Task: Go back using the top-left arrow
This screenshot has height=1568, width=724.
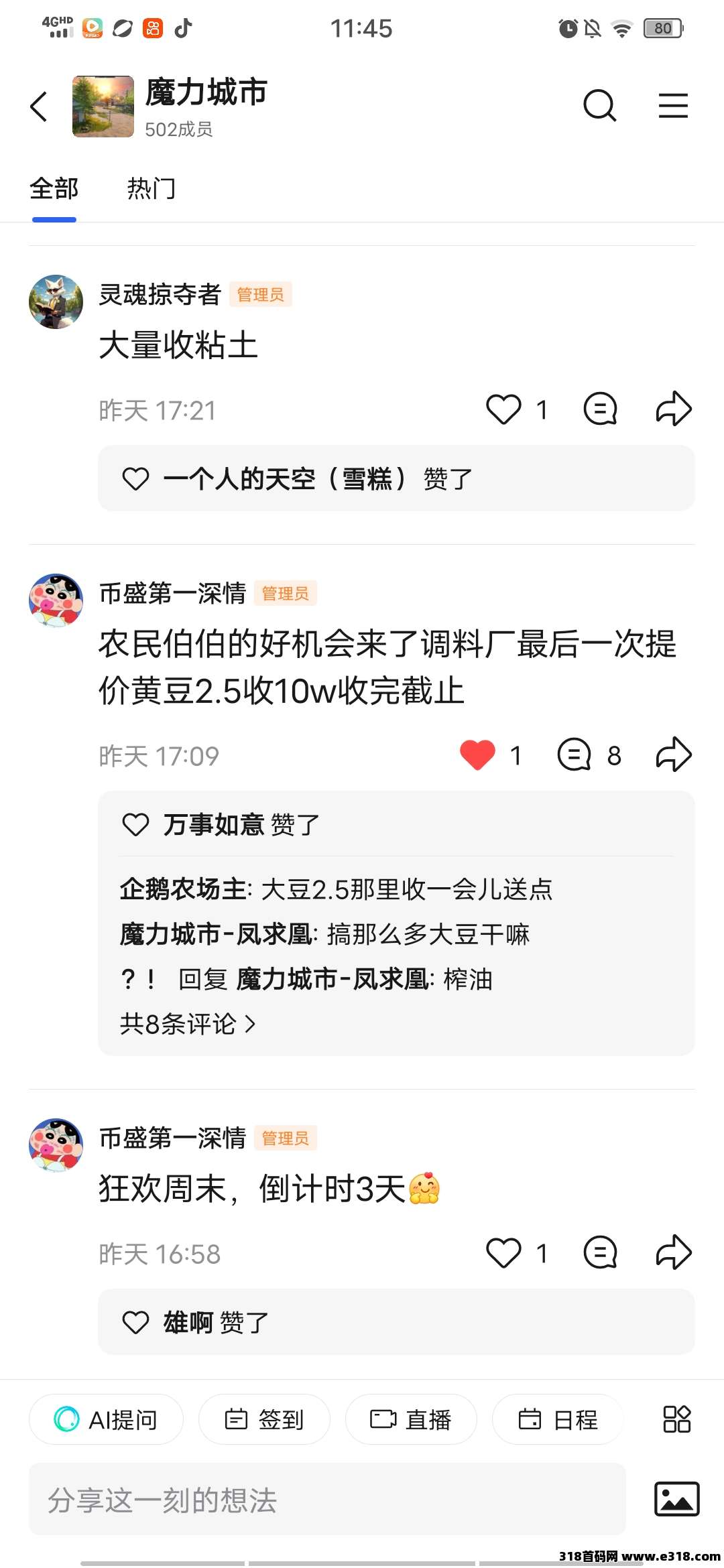Action: pyautogui.click(x=39, y=107)
